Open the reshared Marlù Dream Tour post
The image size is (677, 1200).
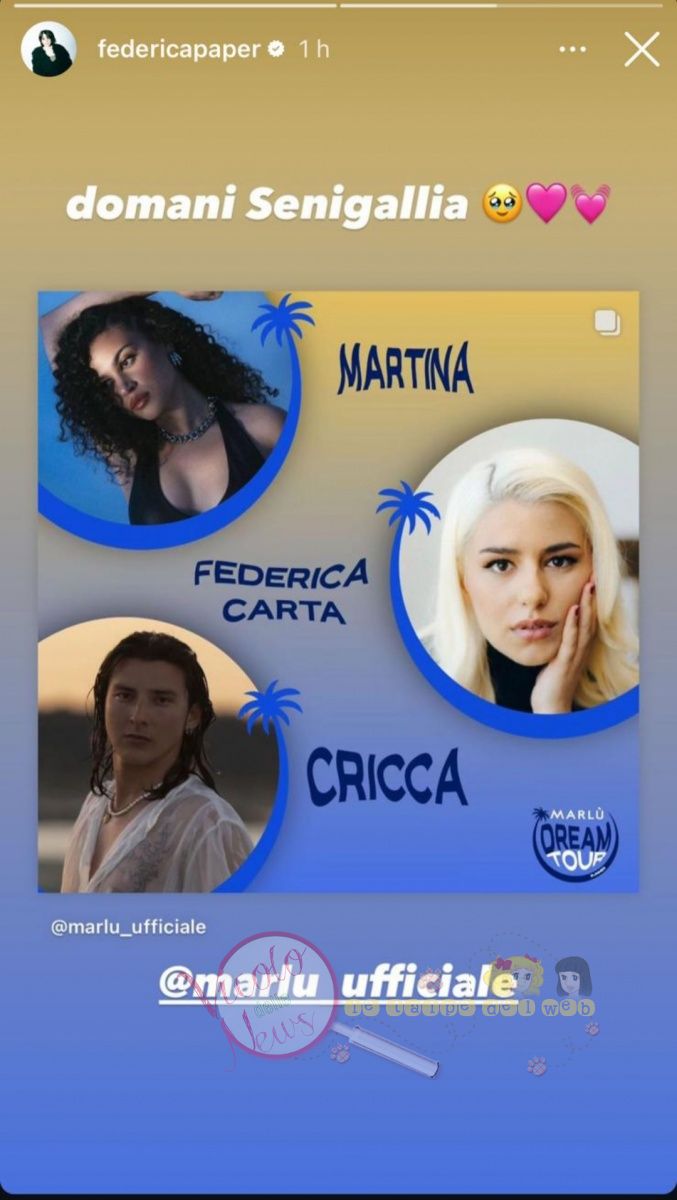[338, 591]
